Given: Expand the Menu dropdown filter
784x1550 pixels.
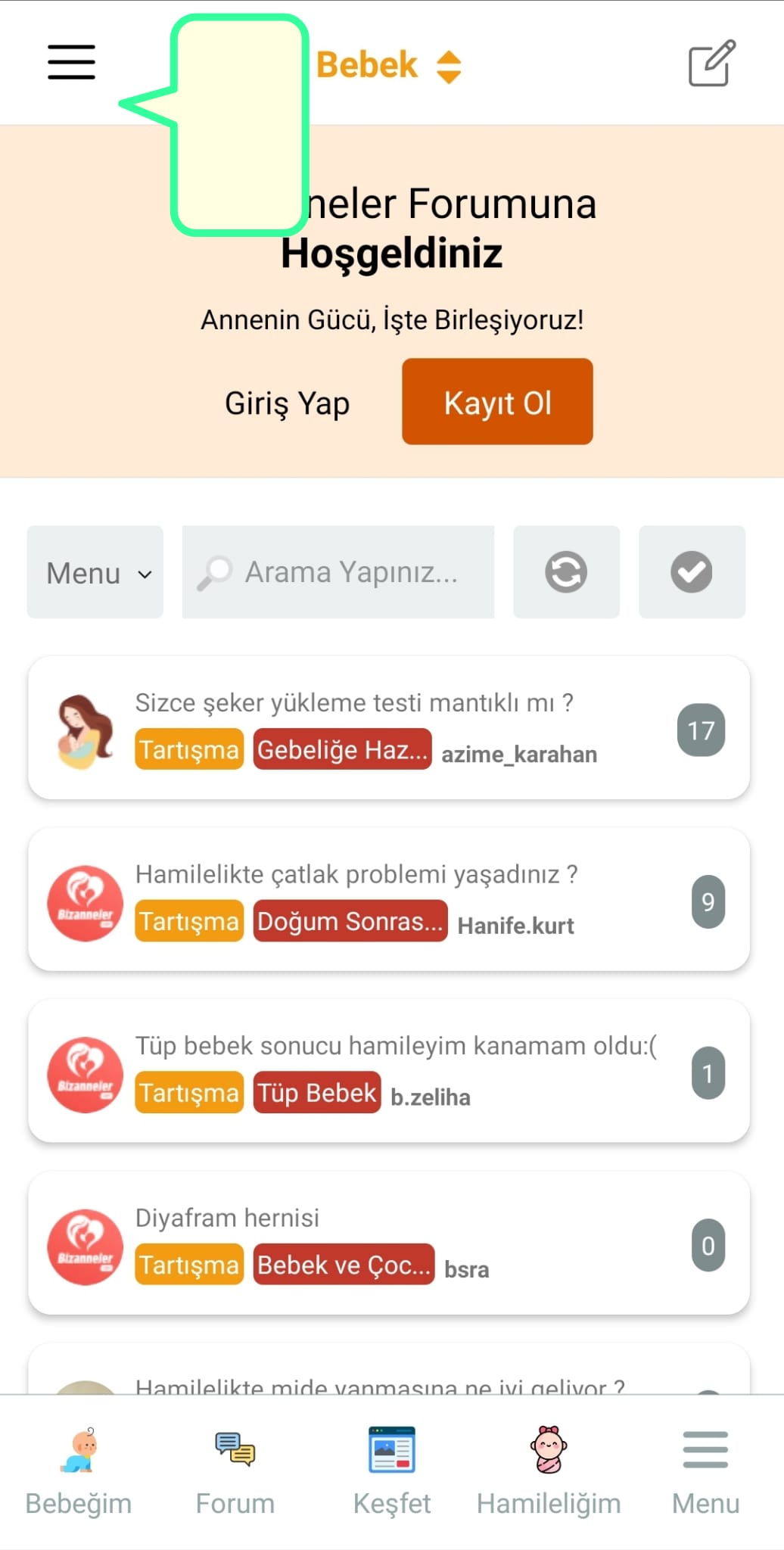Looking at the screenshot, I should (x=95, y=572).
